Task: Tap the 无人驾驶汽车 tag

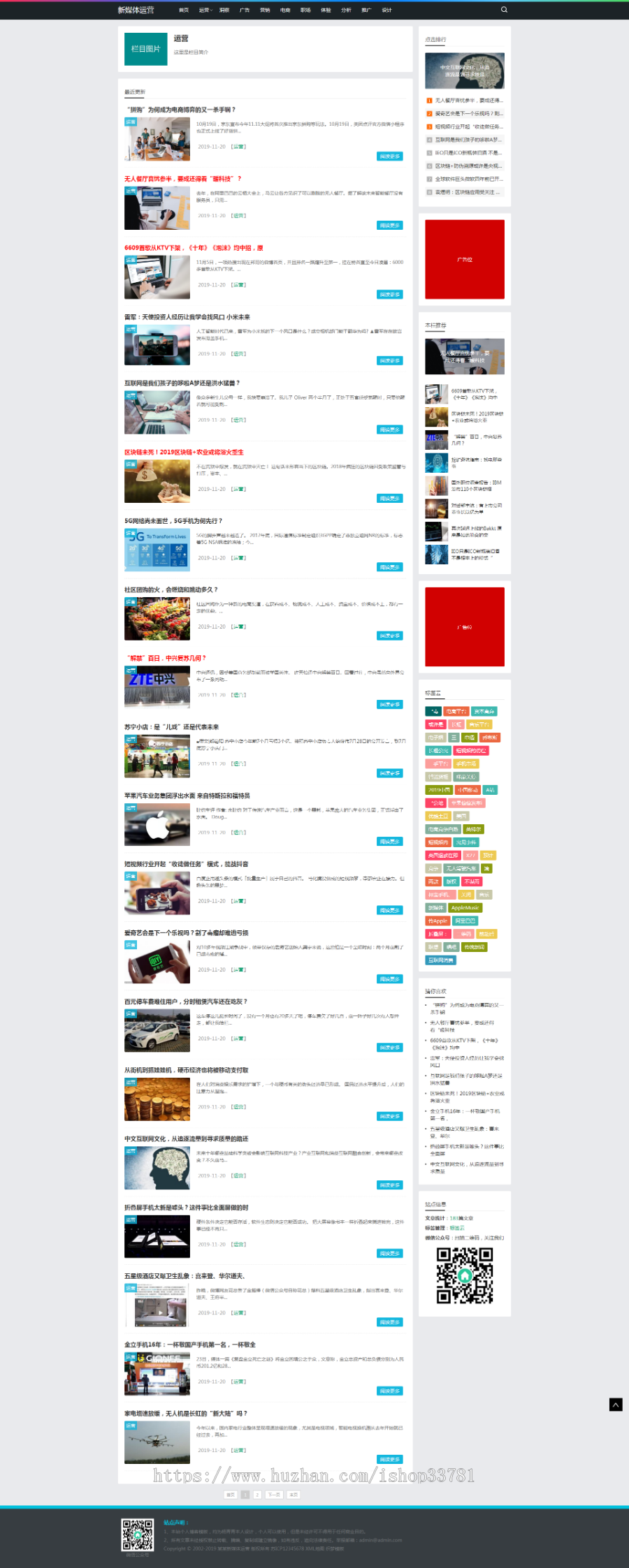Action: (461, 868)
